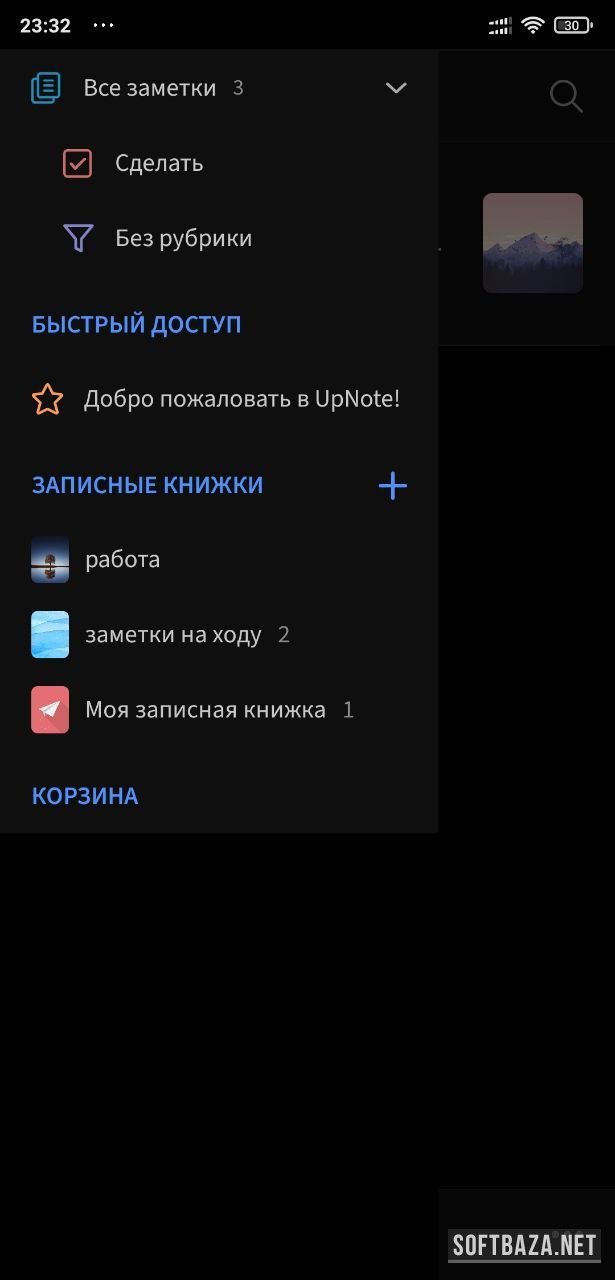Collapse the Все заметки chevron
Image resolution: width=615 pixels, height=1280 pixels.
[x=396, y=88]
